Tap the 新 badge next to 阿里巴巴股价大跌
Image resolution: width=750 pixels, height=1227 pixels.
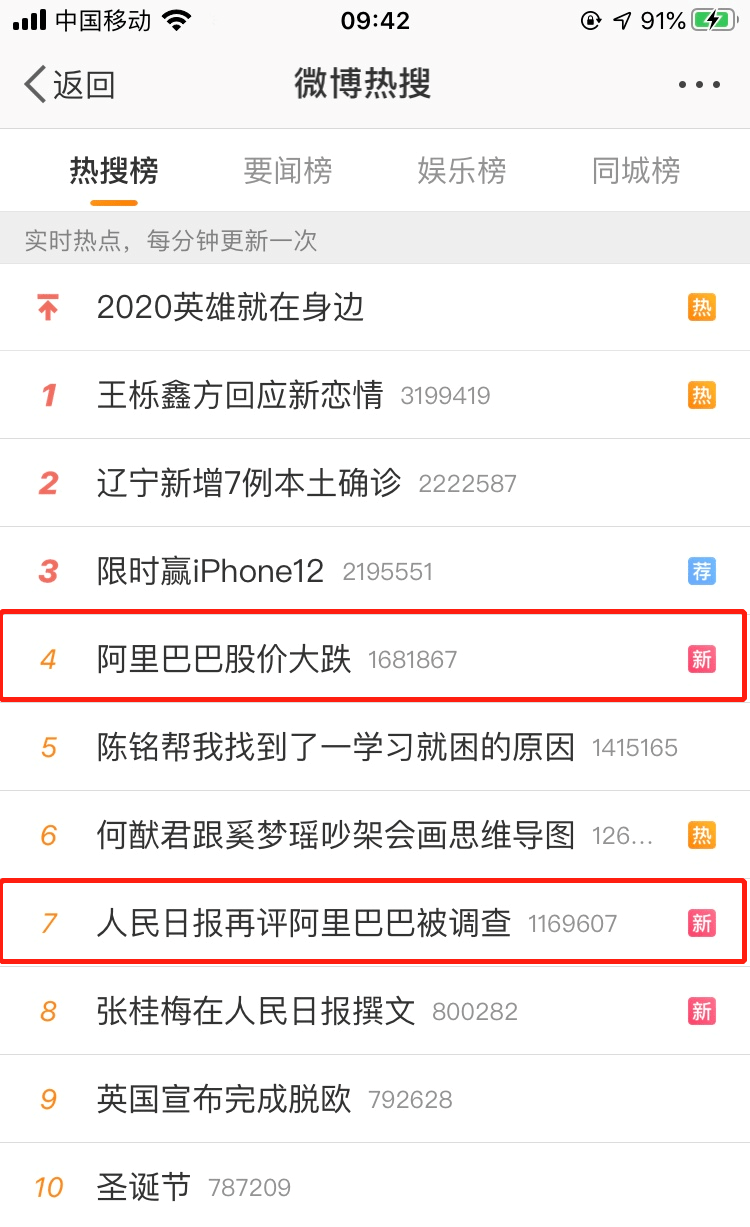(702, 659)
